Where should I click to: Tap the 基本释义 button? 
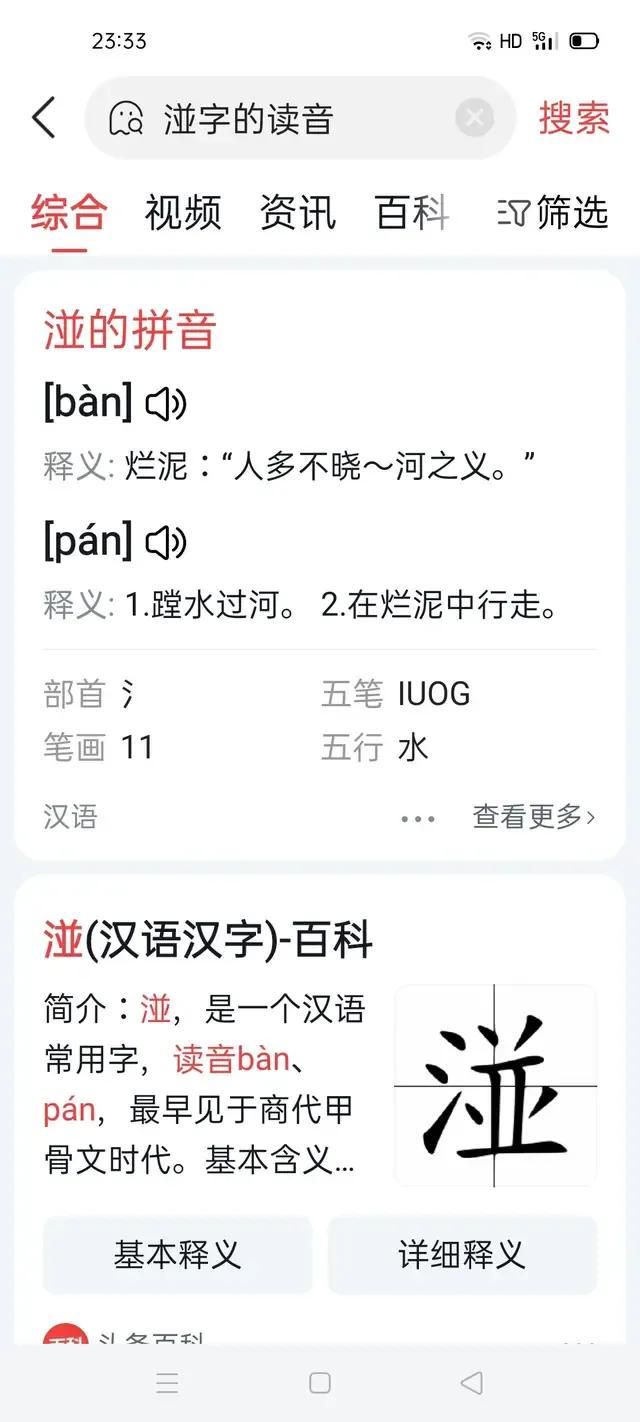click(x=178, y=1255)
